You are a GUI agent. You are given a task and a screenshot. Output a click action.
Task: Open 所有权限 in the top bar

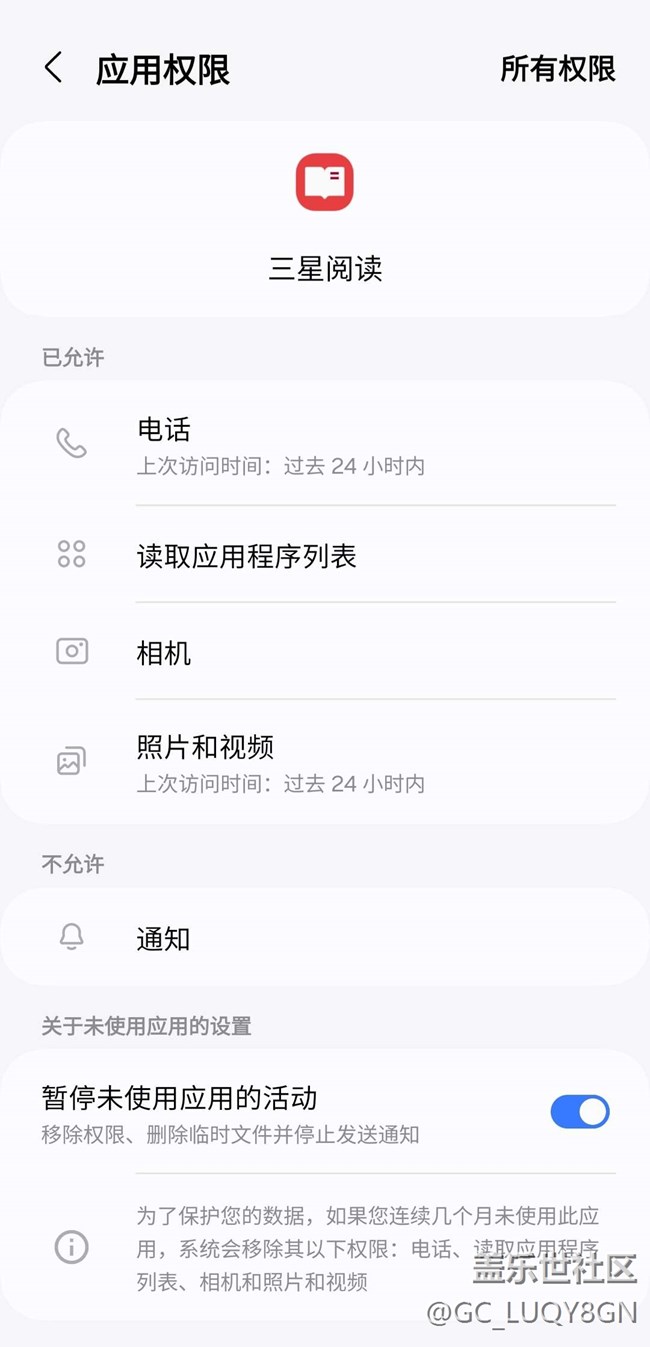point(557,69)
